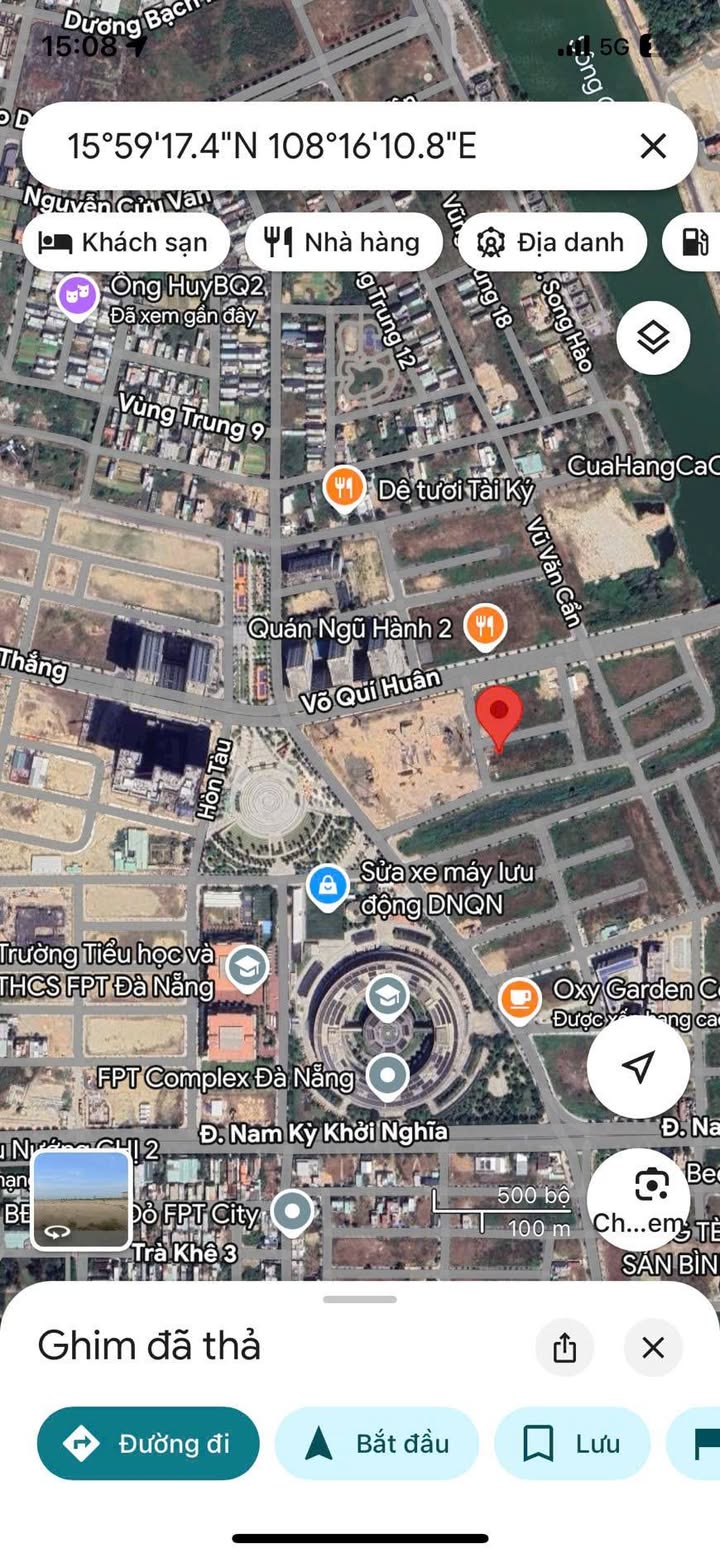Clear the coordinates in the search bar

pyautogui.click(x=653, y=147)
